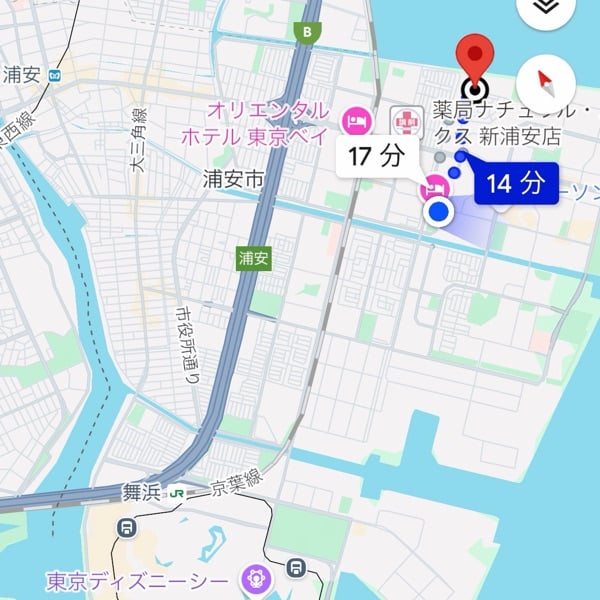Select the 14 分 route label

tap(515, 183)
